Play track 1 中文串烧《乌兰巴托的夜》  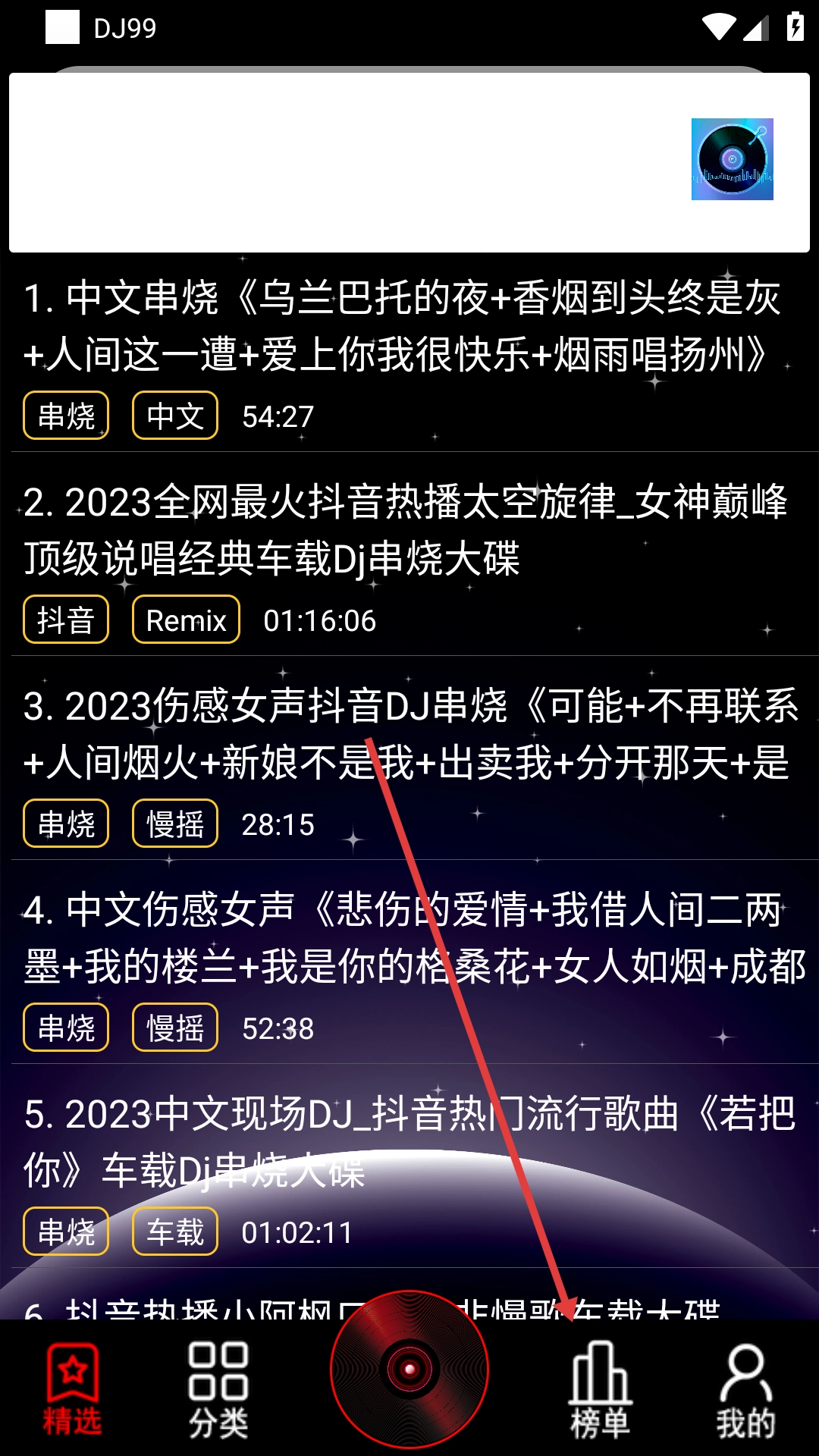(x=402, y=325)
